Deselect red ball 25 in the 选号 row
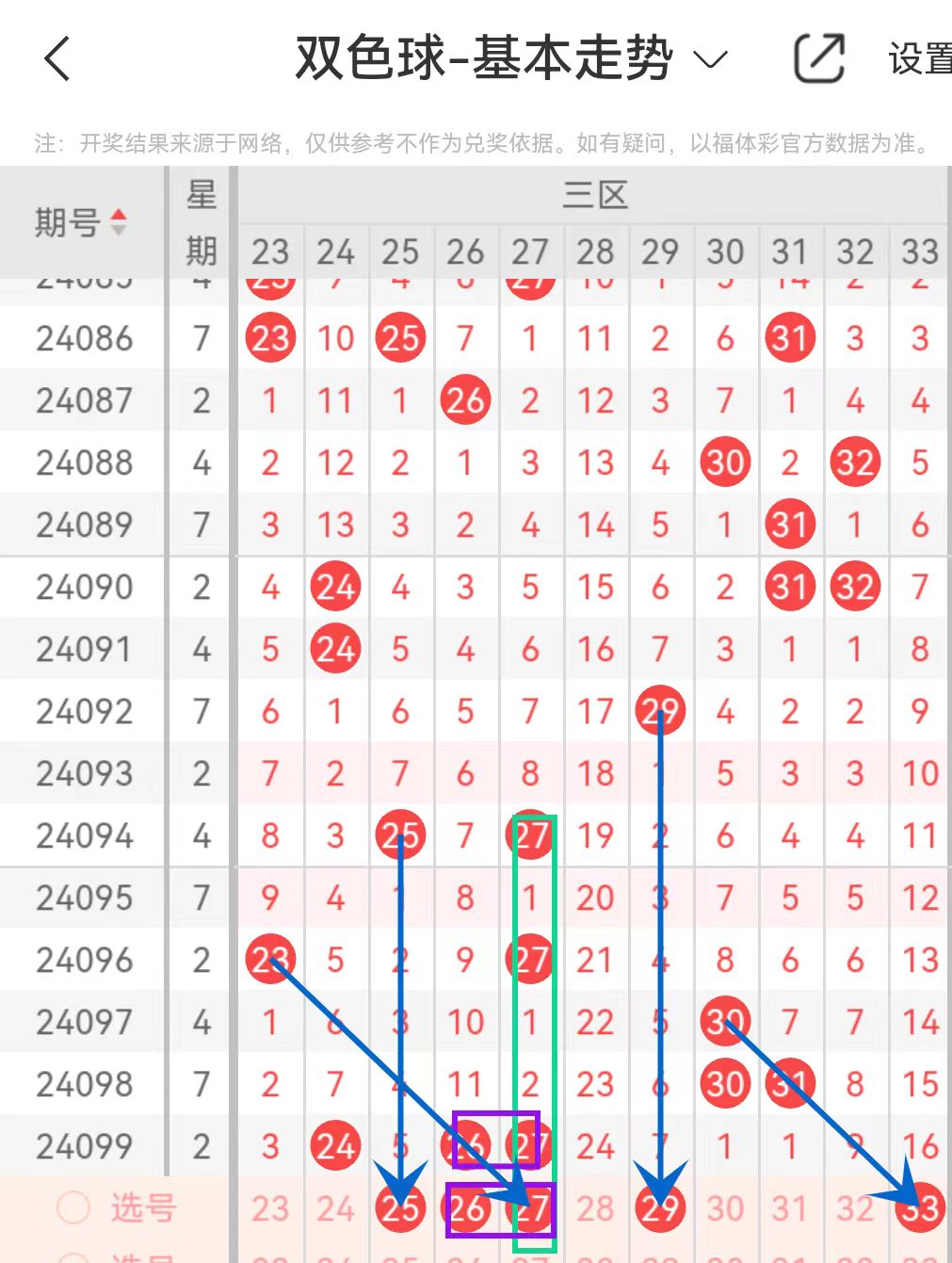 pyautogui.click(x=400, y=1207)
